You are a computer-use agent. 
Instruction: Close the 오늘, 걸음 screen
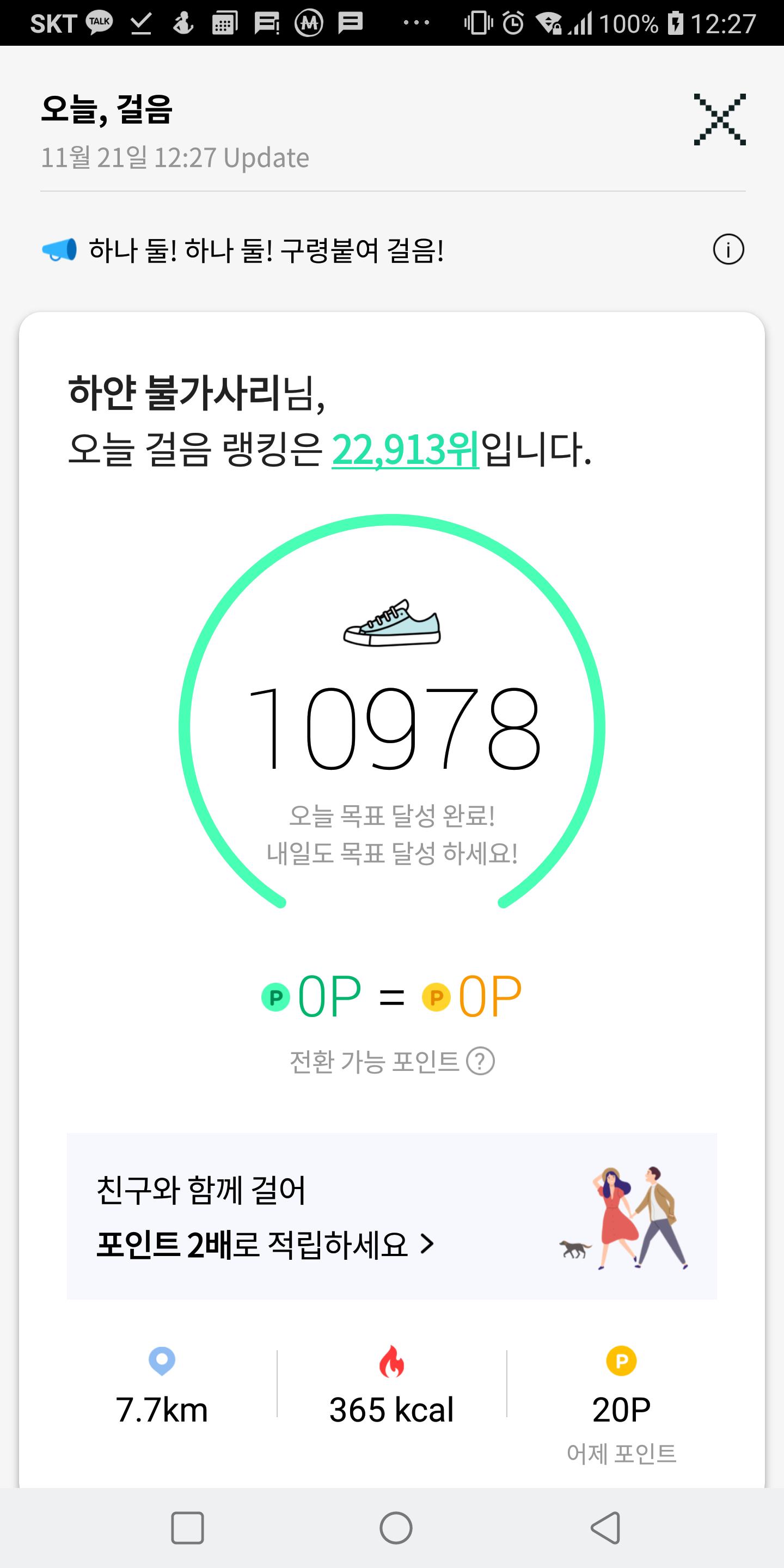pyautogui.click(x=719, y=120)
